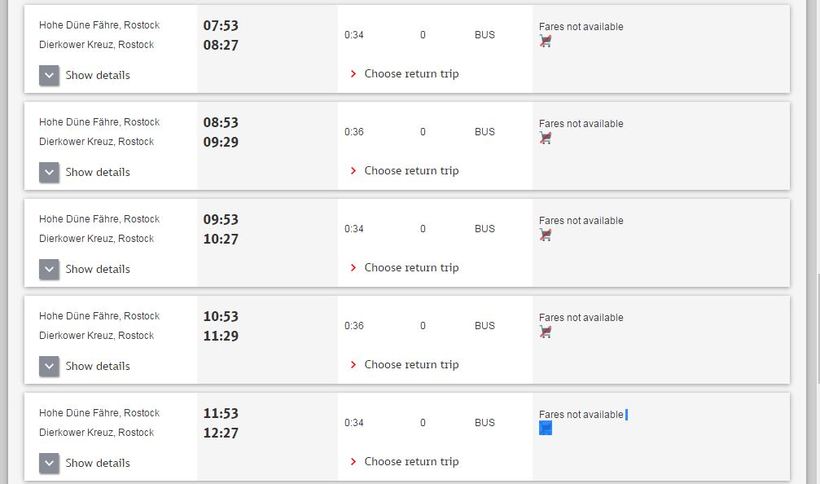Choose return trip for the 07:53 departure
Viewport: 820px width, 484px height.
coord(404,74)
